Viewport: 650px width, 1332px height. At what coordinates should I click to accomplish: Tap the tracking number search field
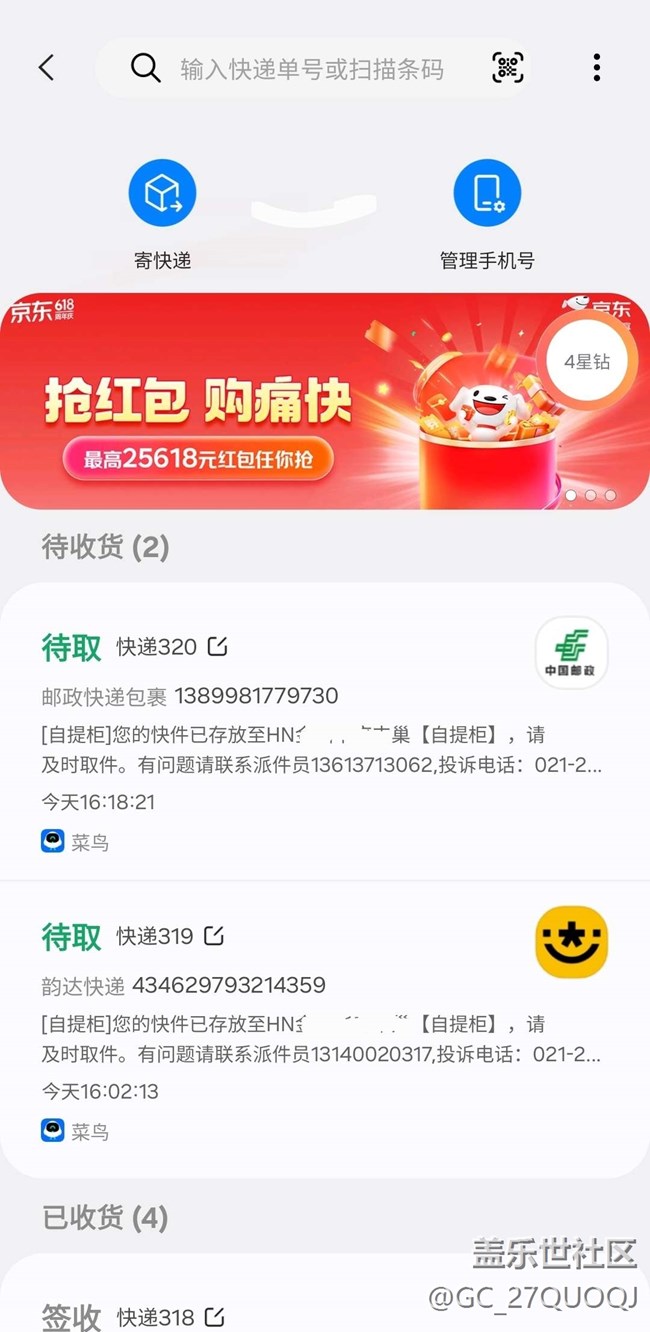pos(310,69)
